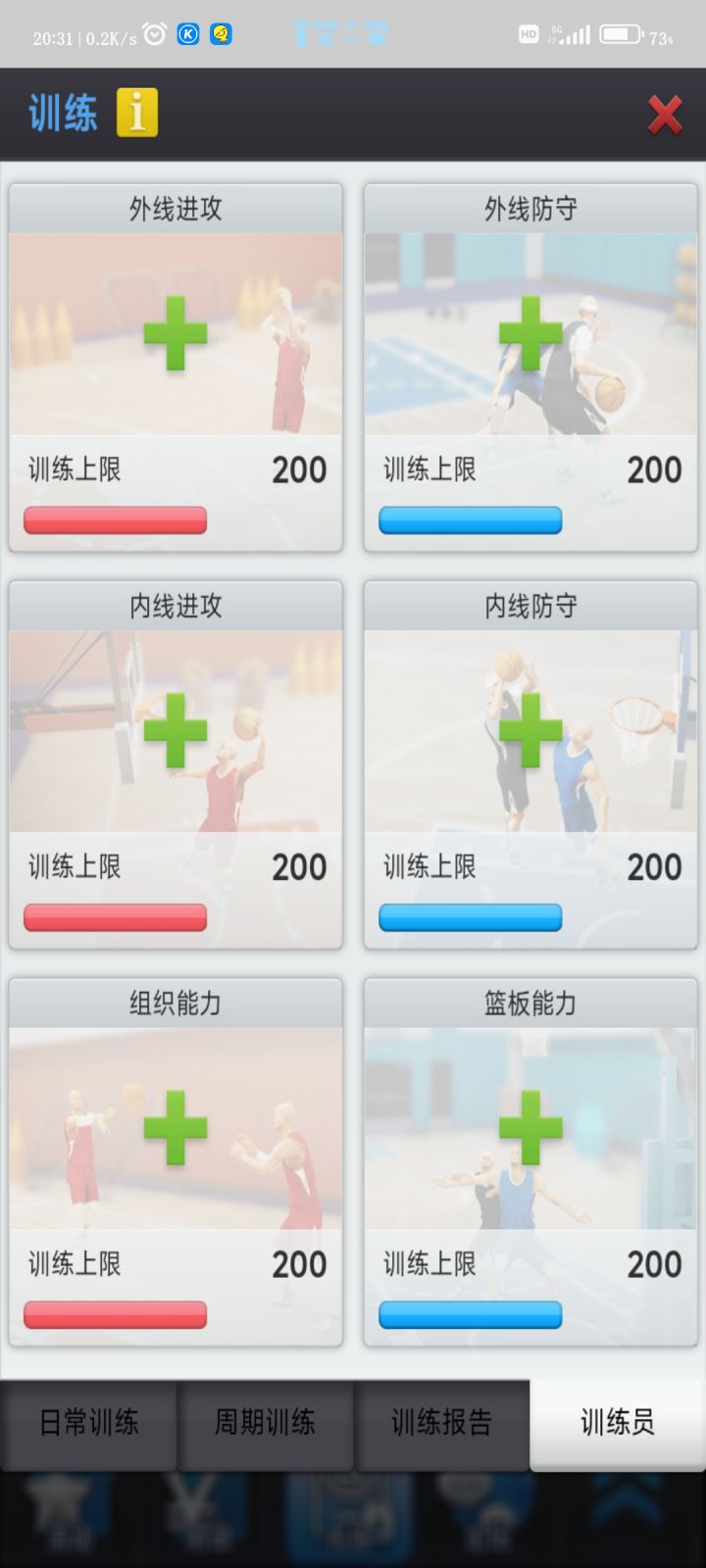706x1568 pixels.
Task: Switch to the 周期训练 tab
Action: 266,1425
